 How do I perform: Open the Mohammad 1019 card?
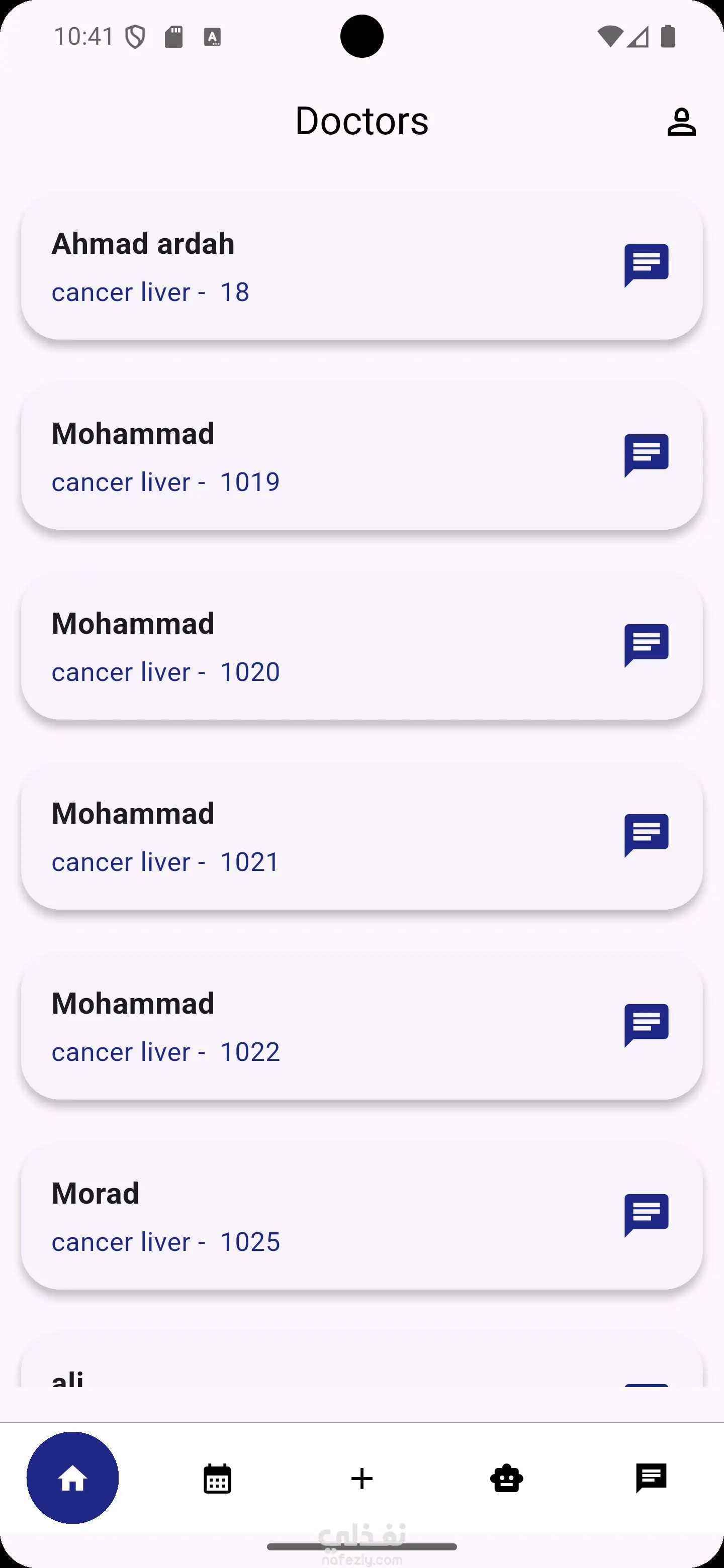point(305,456)
